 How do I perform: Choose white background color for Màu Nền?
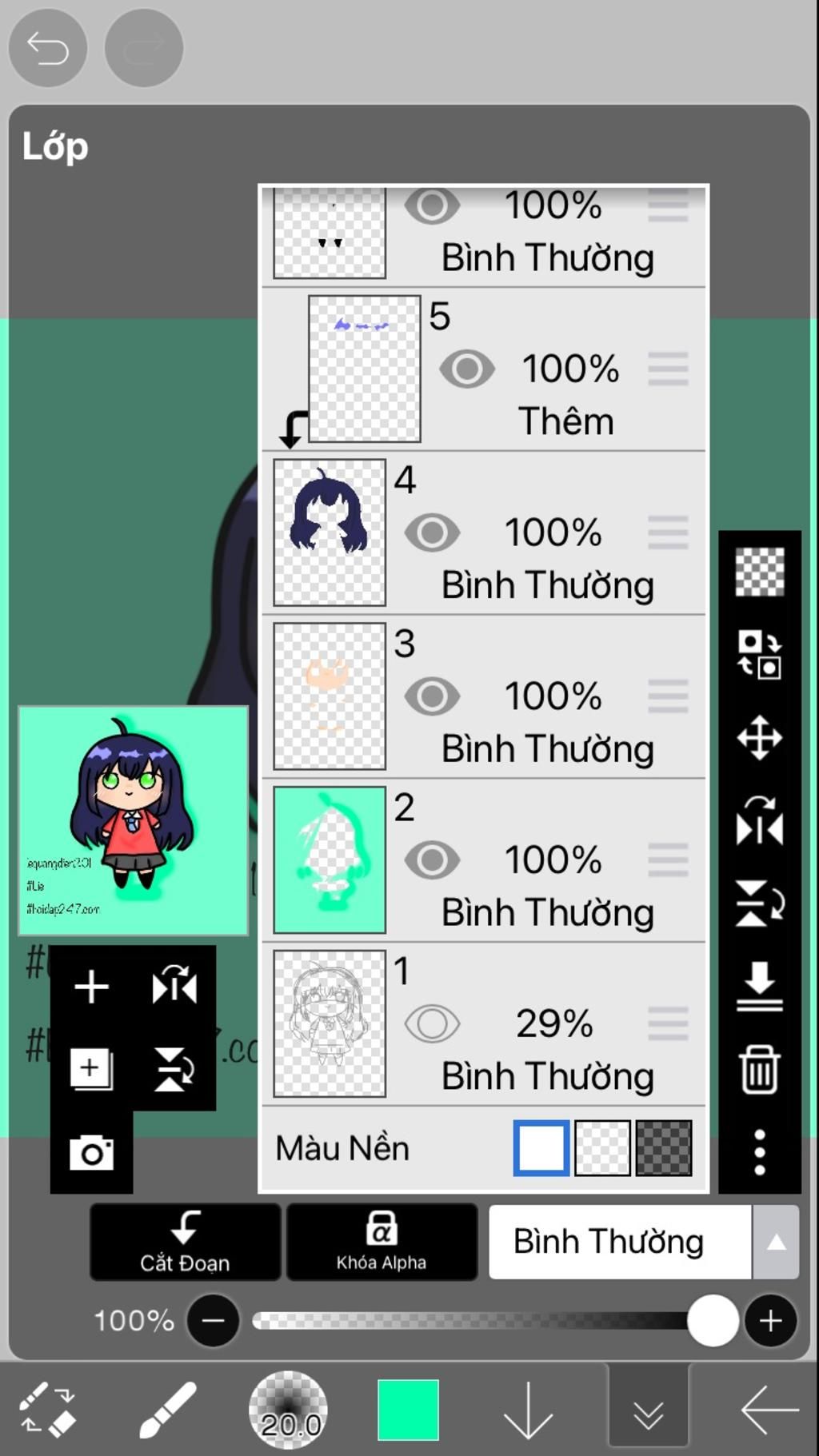pyautogui.click(x=541, y=1148)
